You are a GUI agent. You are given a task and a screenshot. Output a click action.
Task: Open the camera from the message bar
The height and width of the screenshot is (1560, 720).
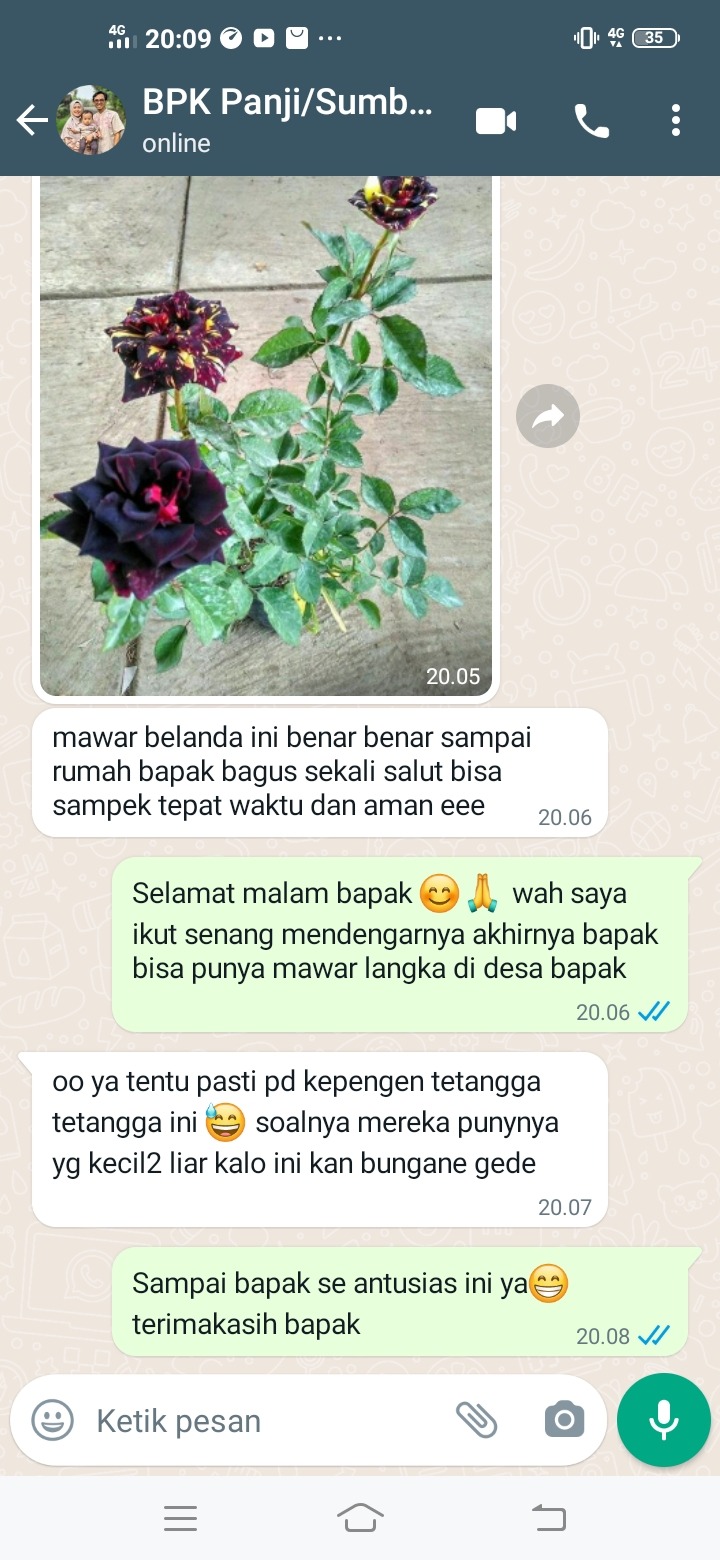pyautogui.click(x=564, y=1420)
